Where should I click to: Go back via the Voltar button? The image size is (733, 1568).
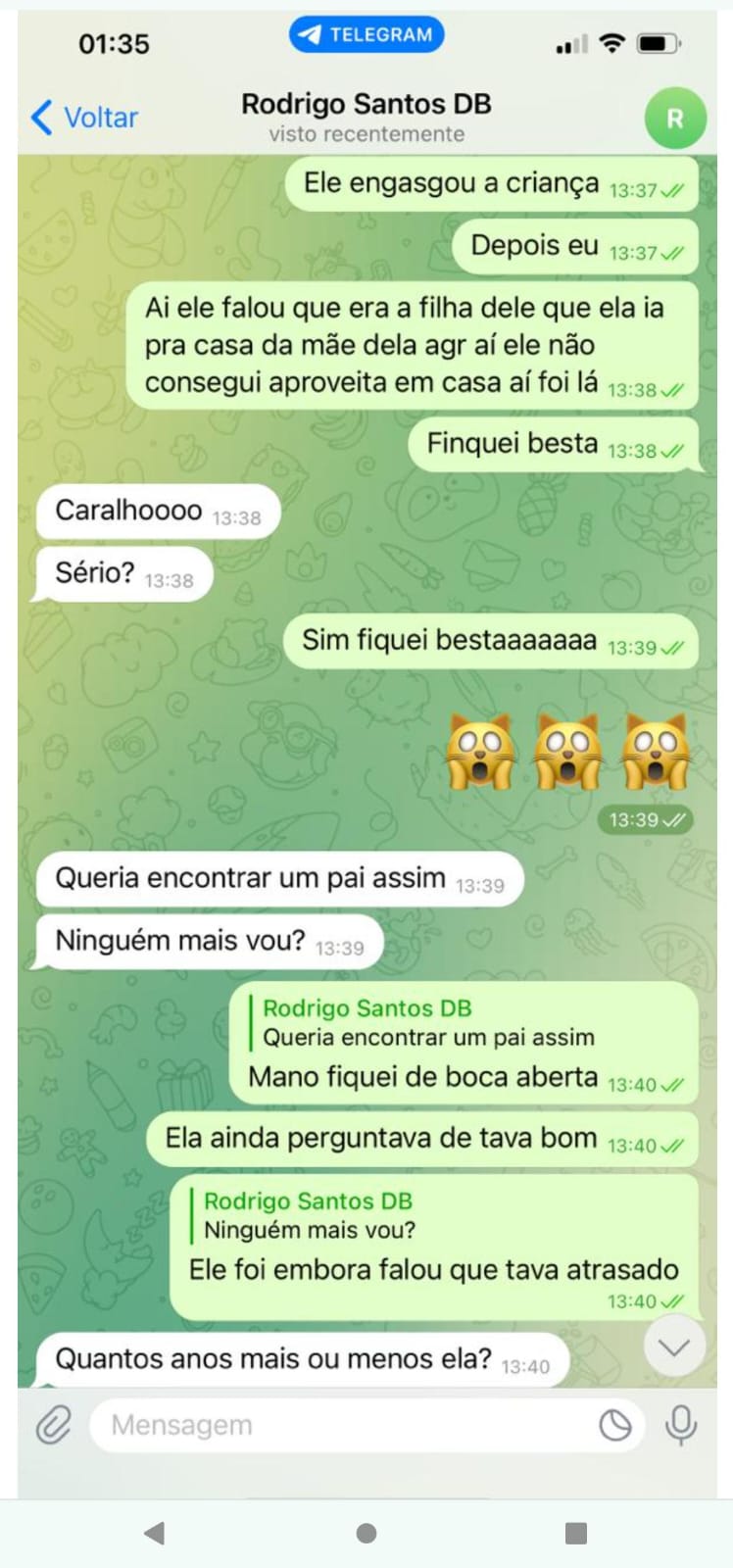(x=85, y=118)
